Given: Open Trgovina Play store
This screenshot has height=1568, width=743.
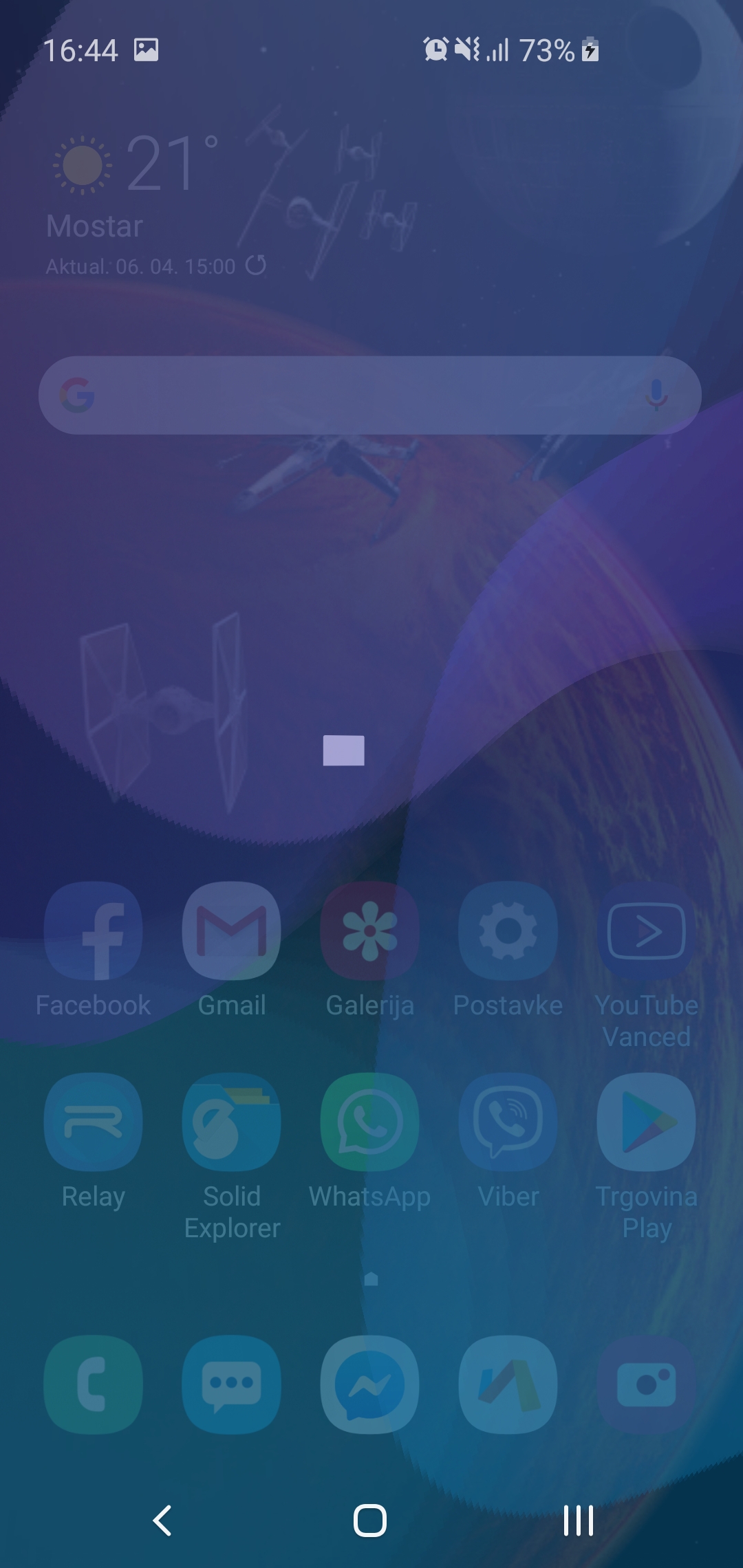Looking at the screenshot, I should click(647, 1122).
